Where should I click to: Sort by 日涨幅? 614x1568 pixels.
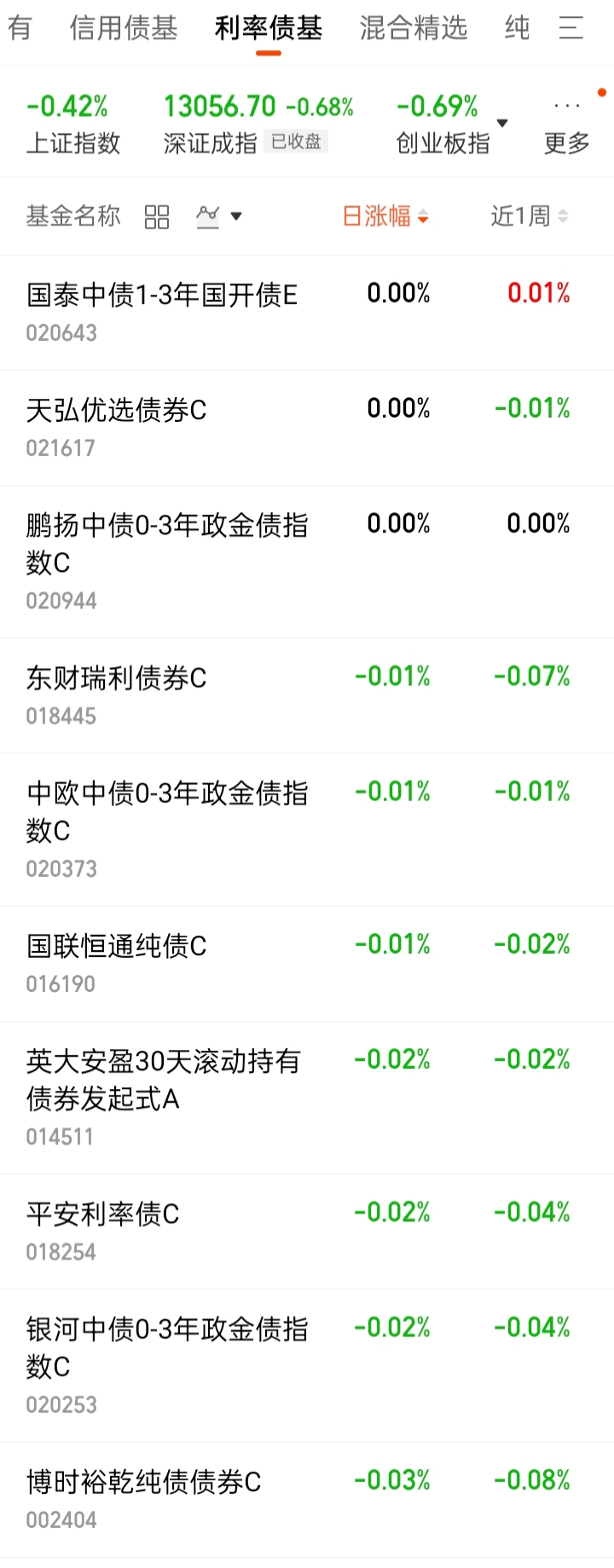385,216
